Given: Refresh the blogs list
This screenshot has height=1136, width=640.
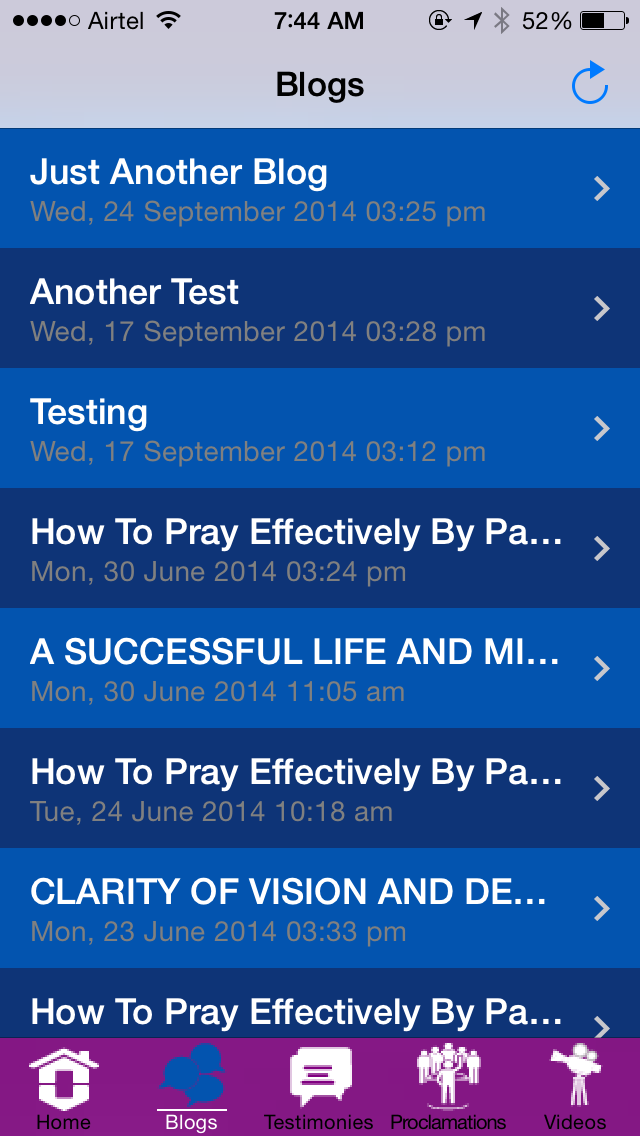Looking at the screenshot, I should [x=589, y=83].
